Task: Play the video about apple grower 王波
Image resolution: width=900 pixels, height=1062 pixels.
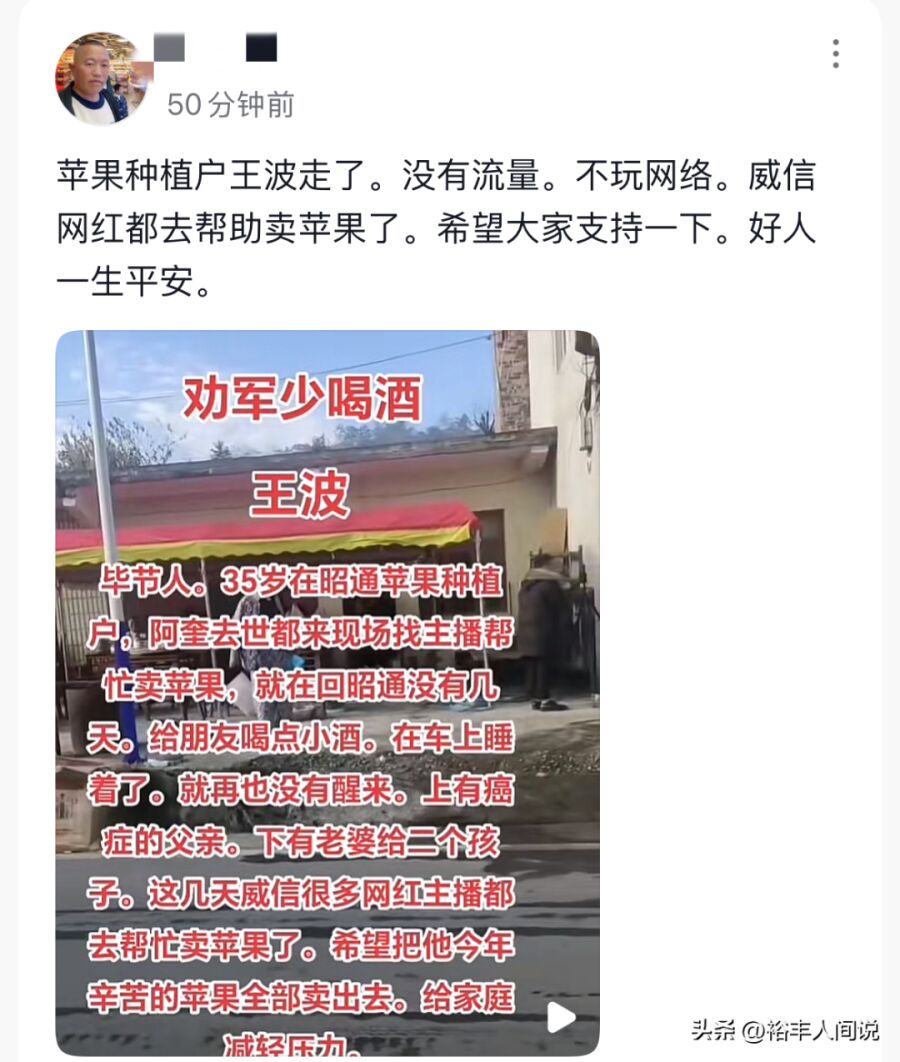Action: 561,1017
